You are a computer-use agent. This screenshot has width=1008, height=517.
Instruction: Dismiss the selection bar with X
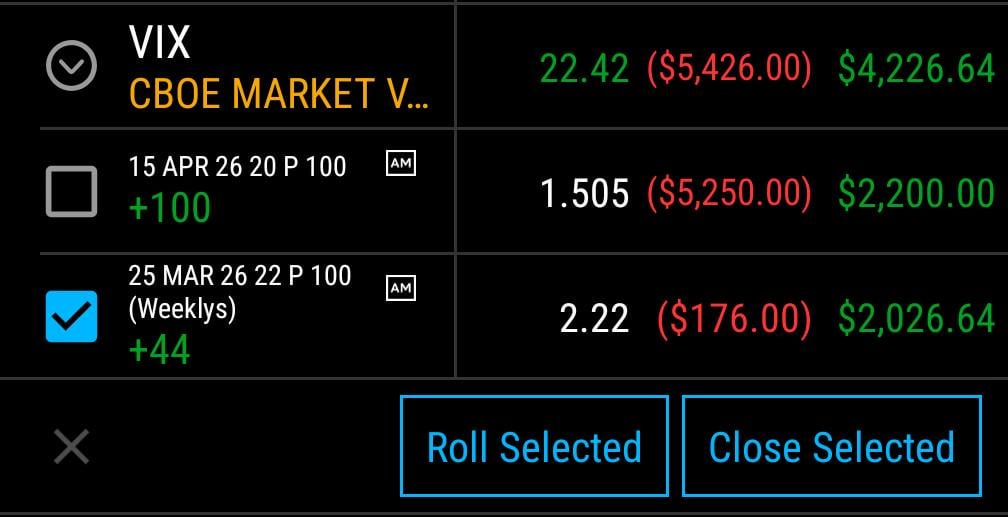(72, 447)
